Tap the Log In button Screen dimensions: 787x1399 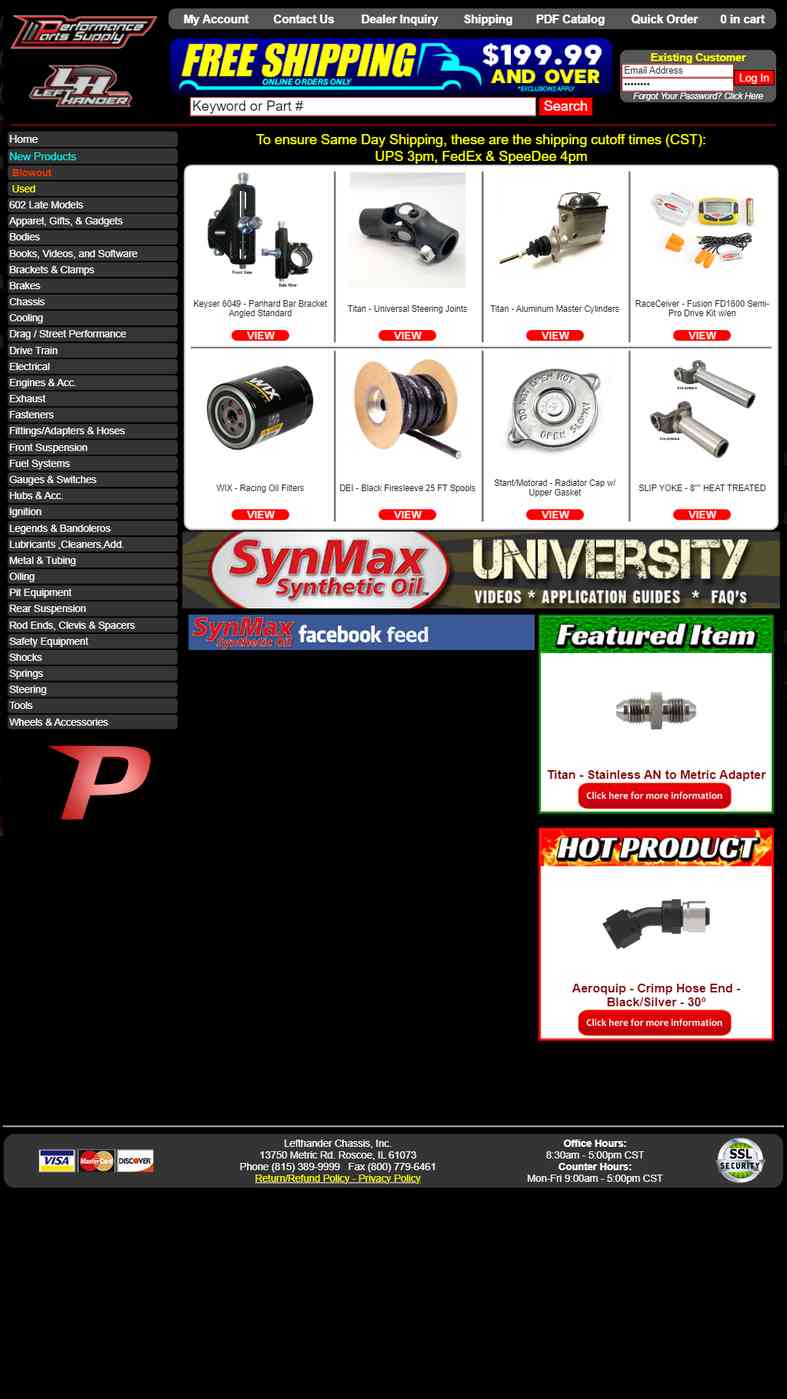(753, 78)
